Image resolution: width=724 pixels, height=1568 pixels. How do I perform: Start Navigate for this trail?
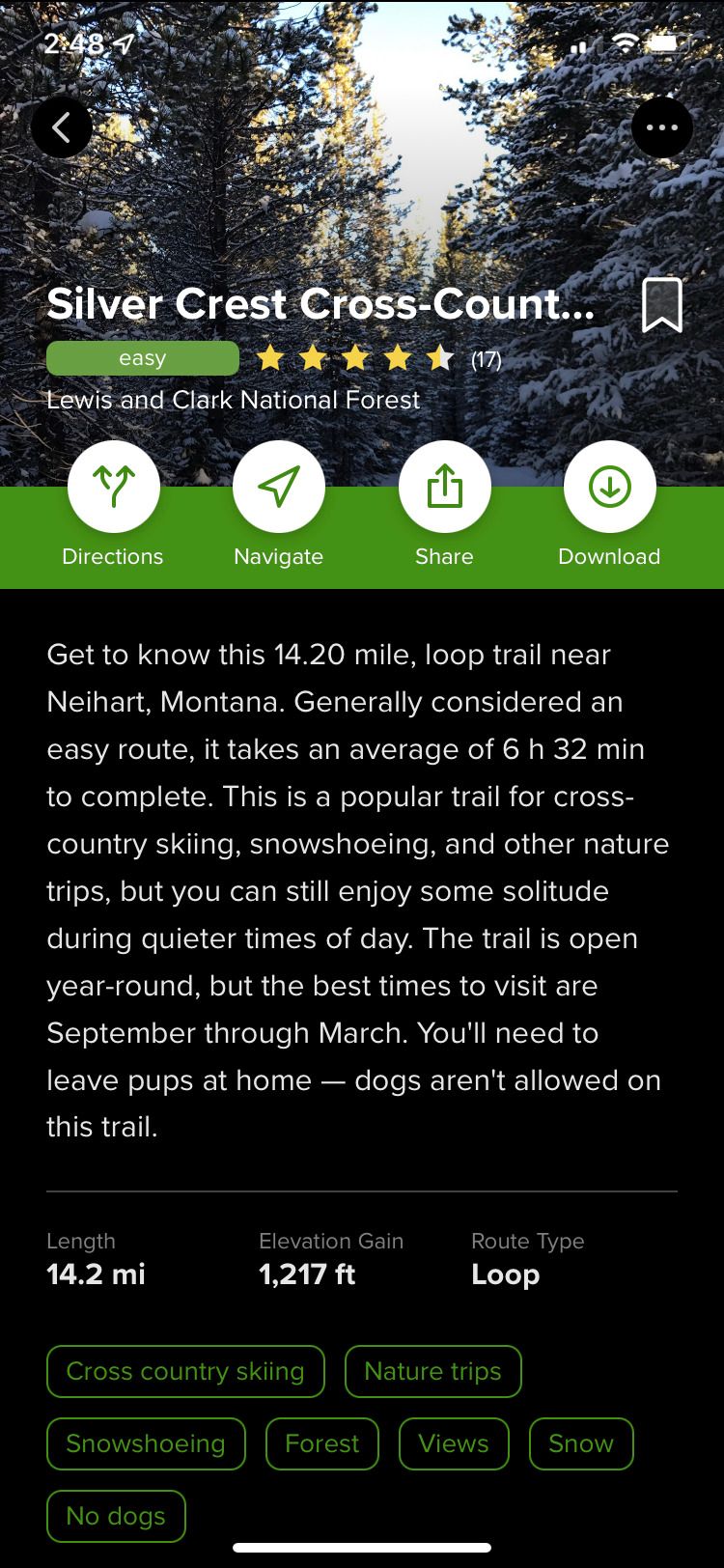coord(279,488)
